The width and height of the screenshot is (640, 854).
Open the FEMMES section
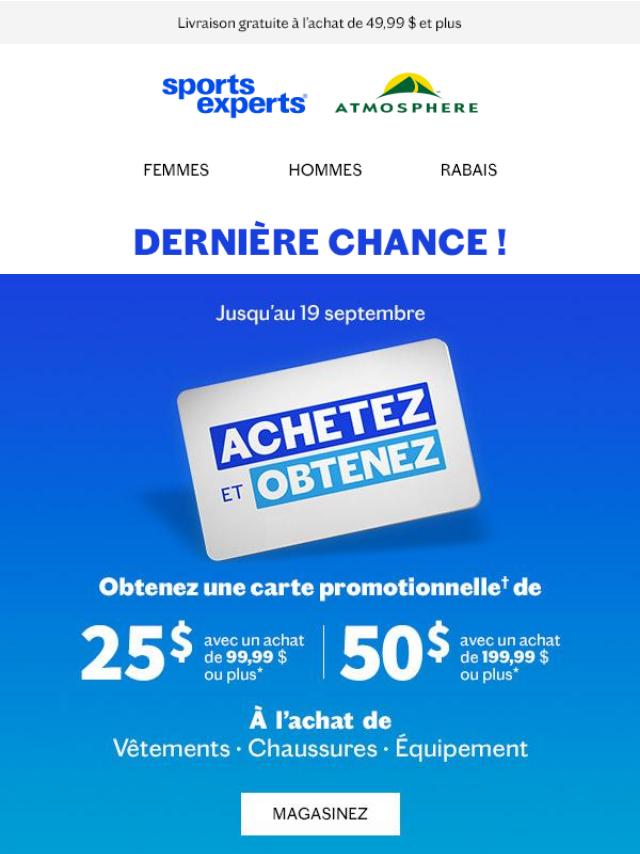176,170
